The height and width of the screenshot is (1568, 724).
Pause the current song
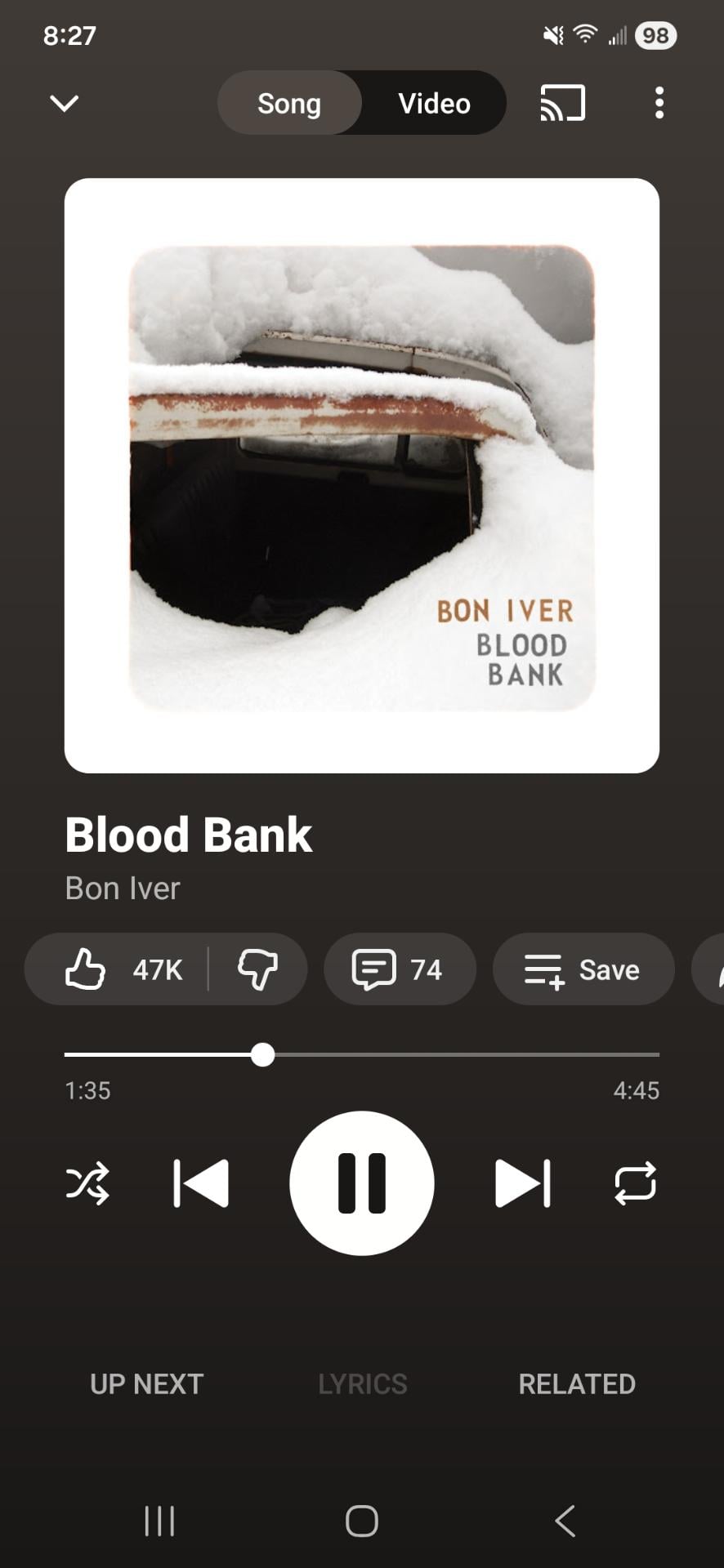tap(361, 1183)
